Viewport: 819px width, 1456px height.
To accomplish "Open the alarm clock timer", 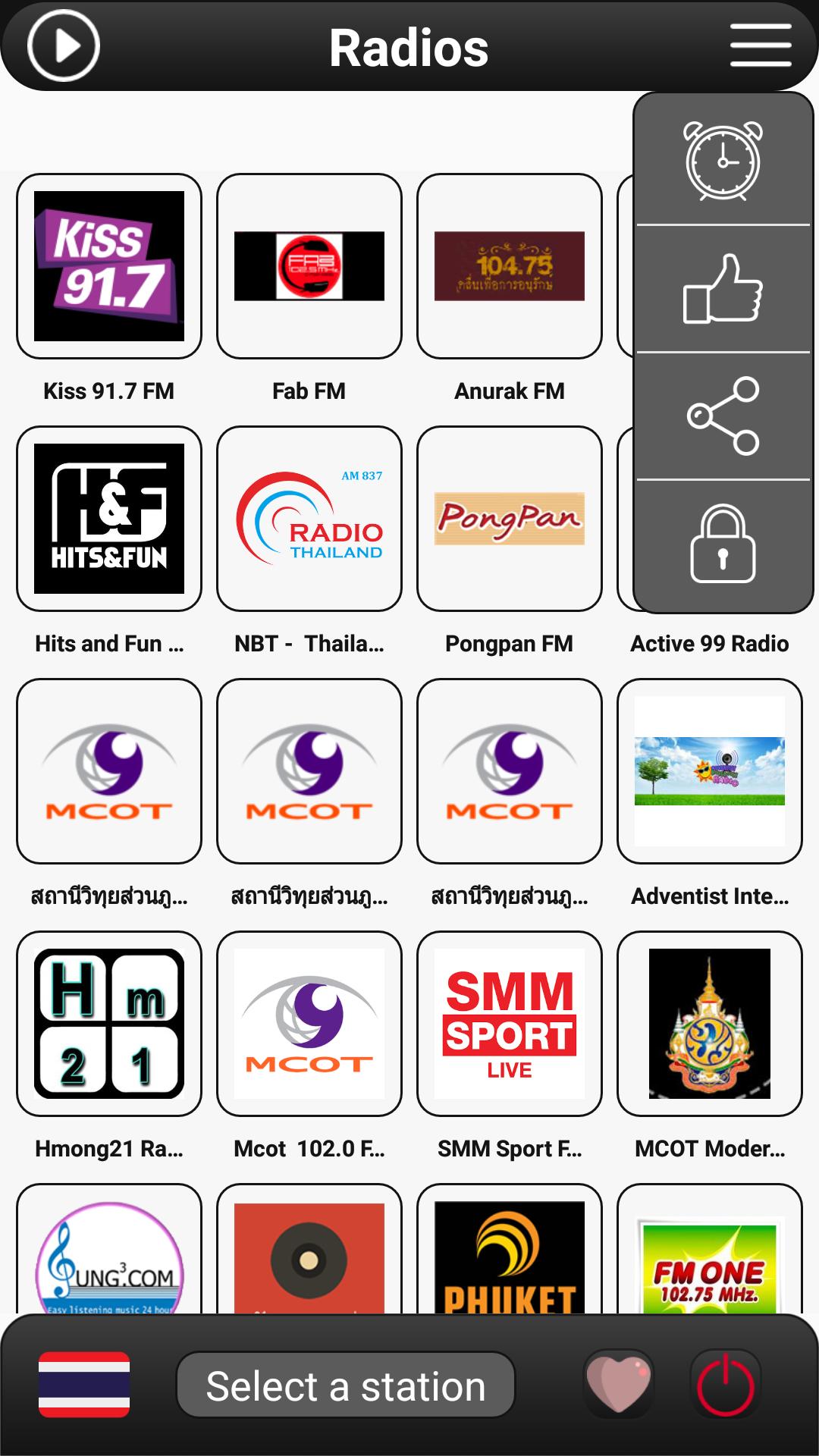I will pyautogui.click(x=723, y=161).
